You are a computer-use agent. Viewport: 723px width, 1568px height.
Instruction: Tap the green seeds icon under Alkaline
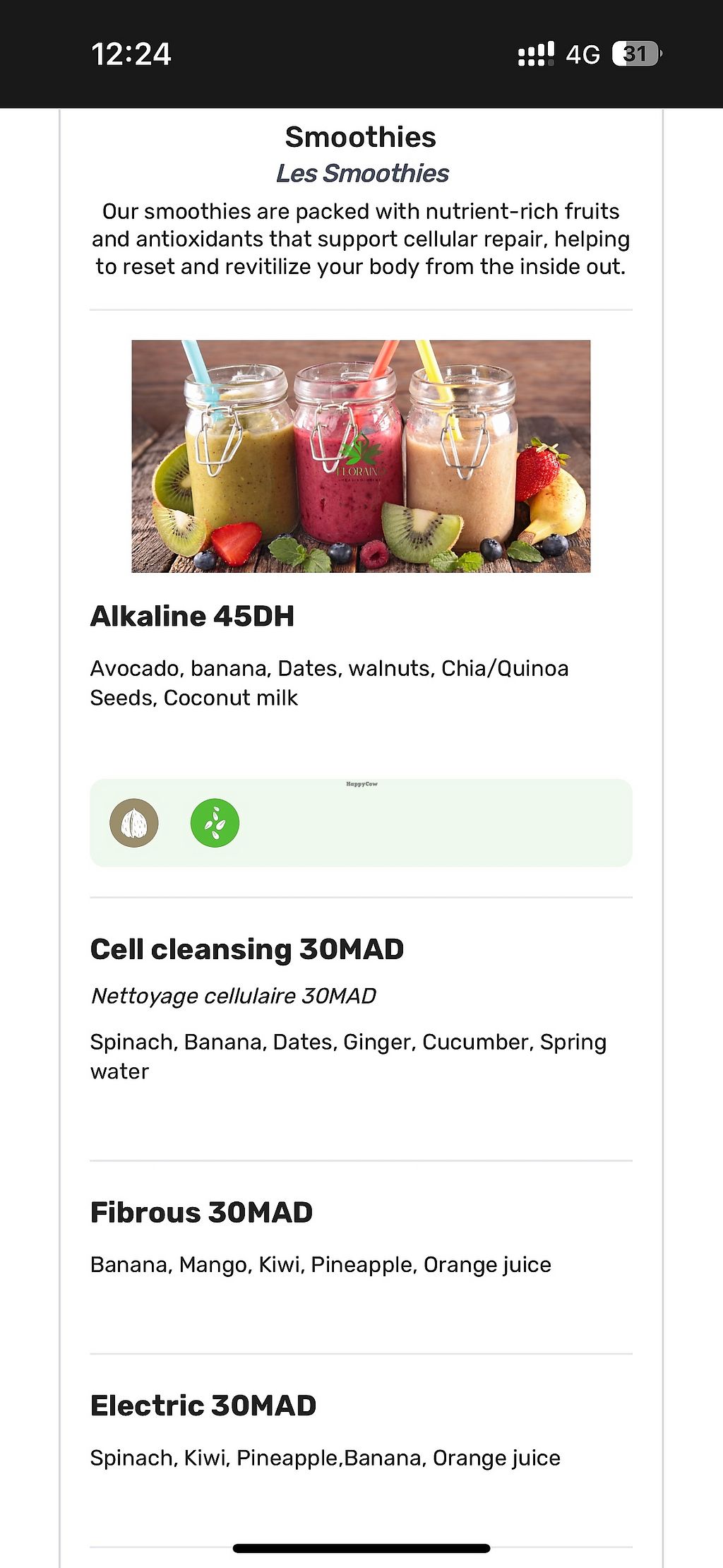click(x=215, y=823)
